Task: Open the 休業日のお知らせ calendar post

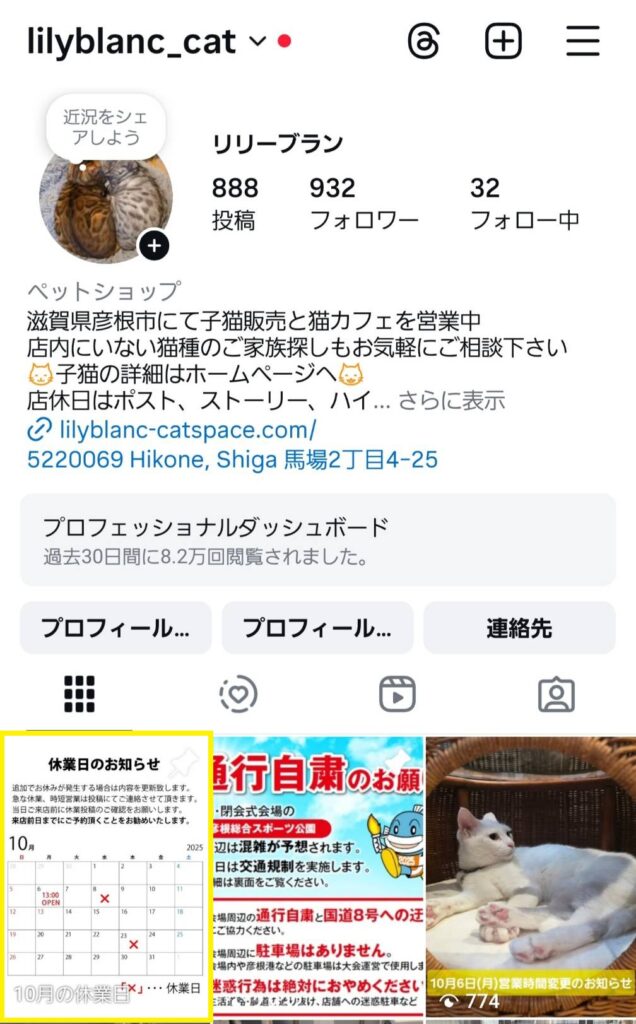Action: (x=105, y=875)
